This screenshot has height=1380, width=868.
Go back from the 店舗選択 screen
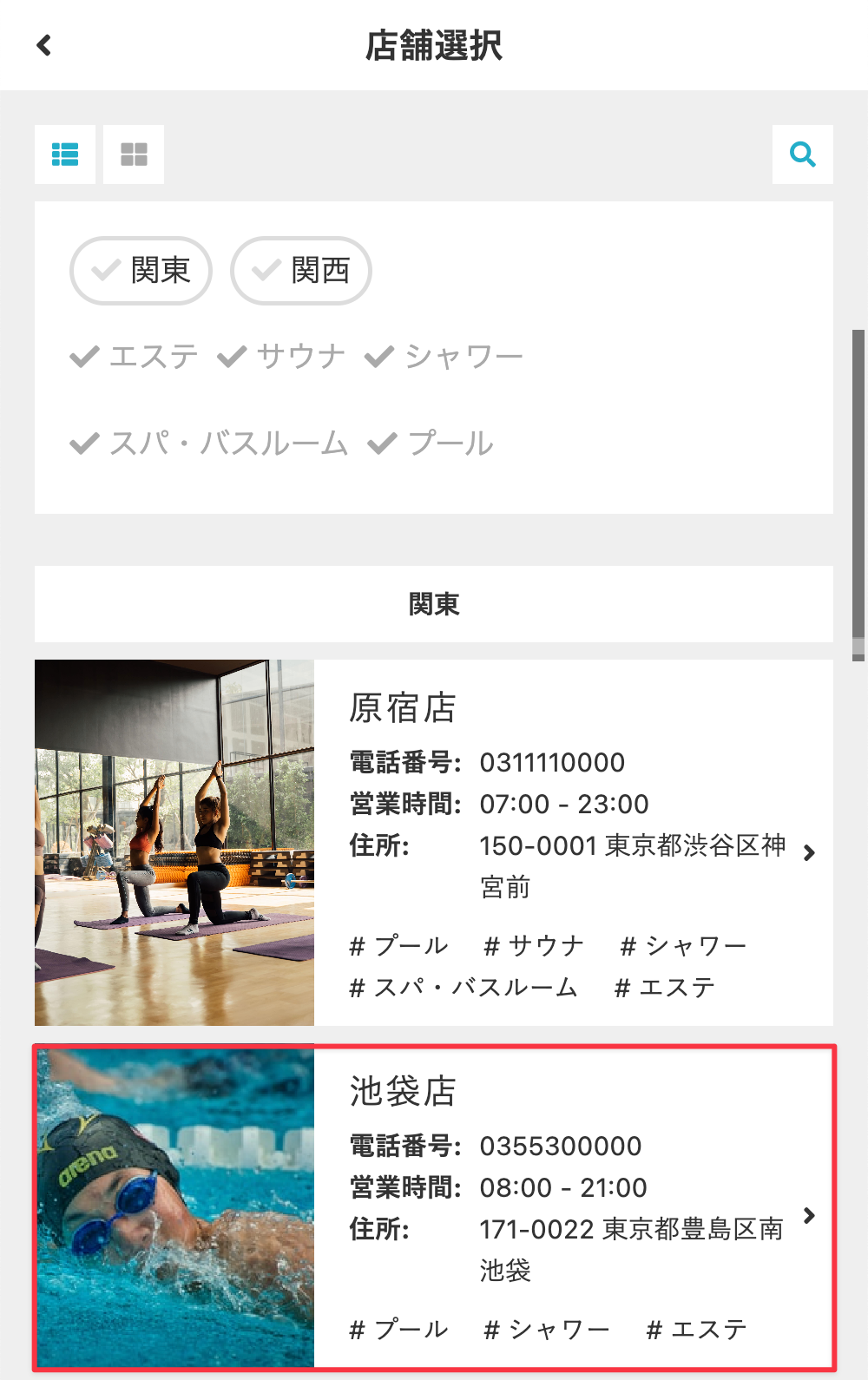tap(44, 45)
